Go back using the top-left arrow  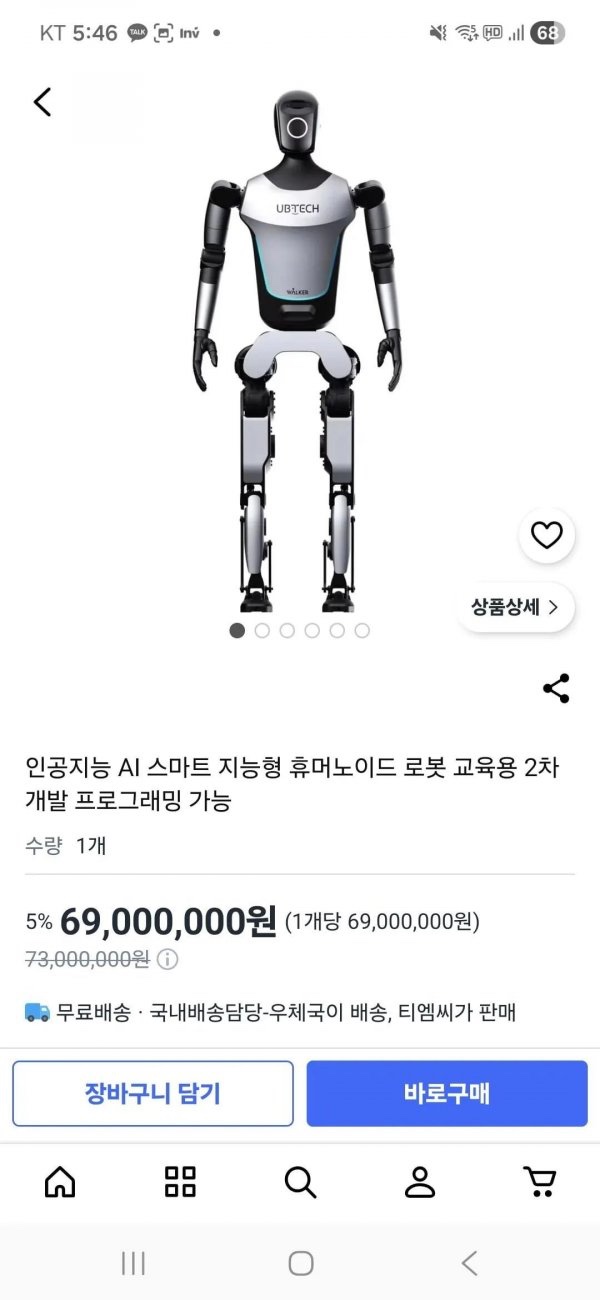pos(42,102)
